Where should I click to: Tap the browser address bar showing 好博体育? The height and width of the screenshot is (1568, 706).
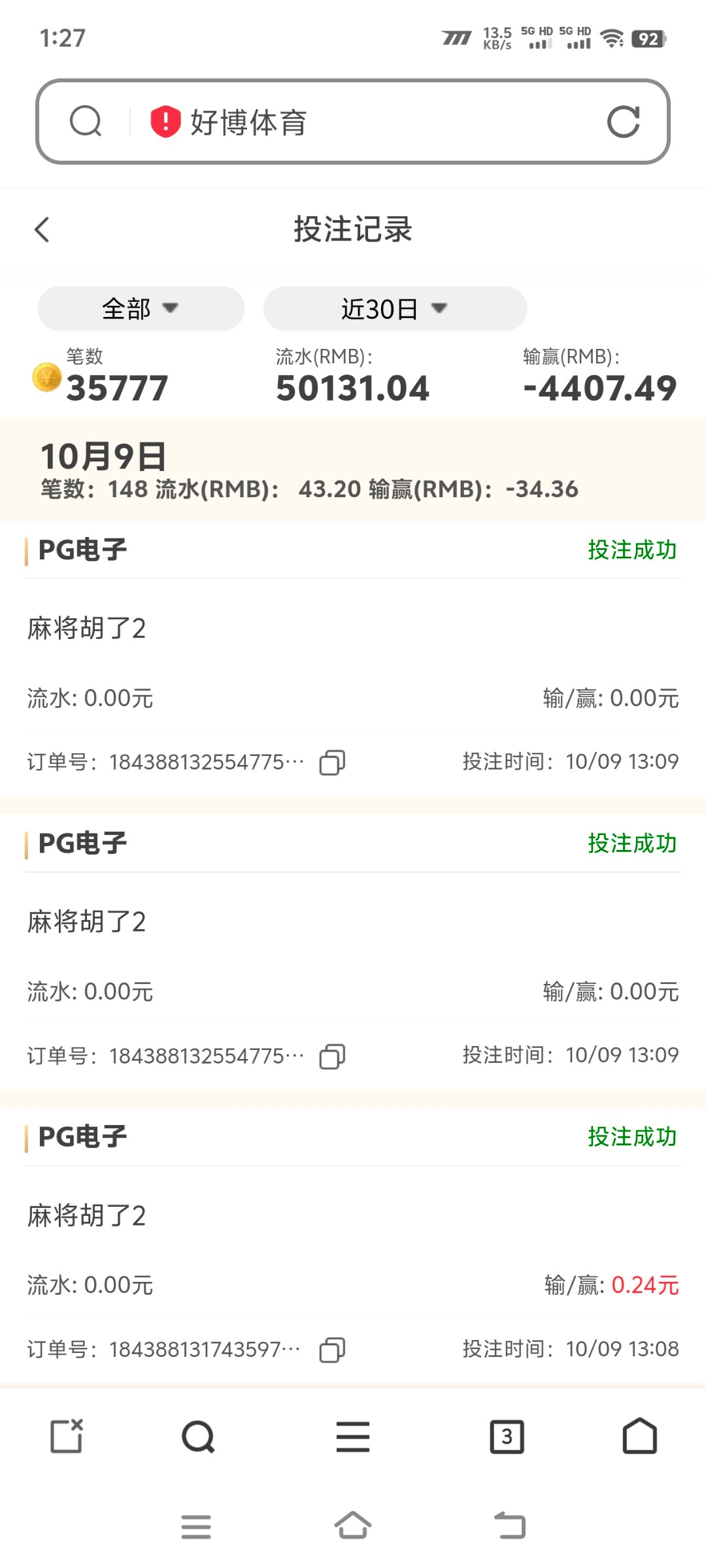353,122
